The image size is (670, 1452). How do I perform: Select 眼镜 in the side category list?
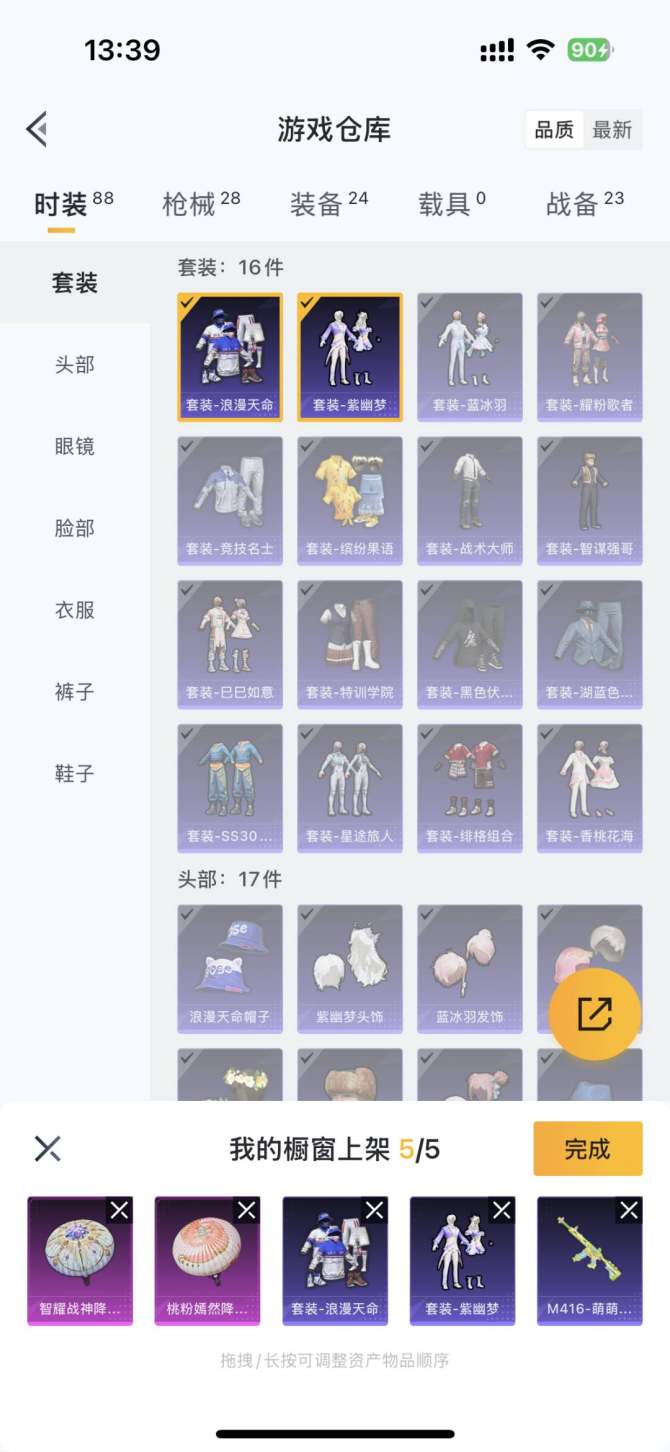pyautogui.click(x=75, y=446)
